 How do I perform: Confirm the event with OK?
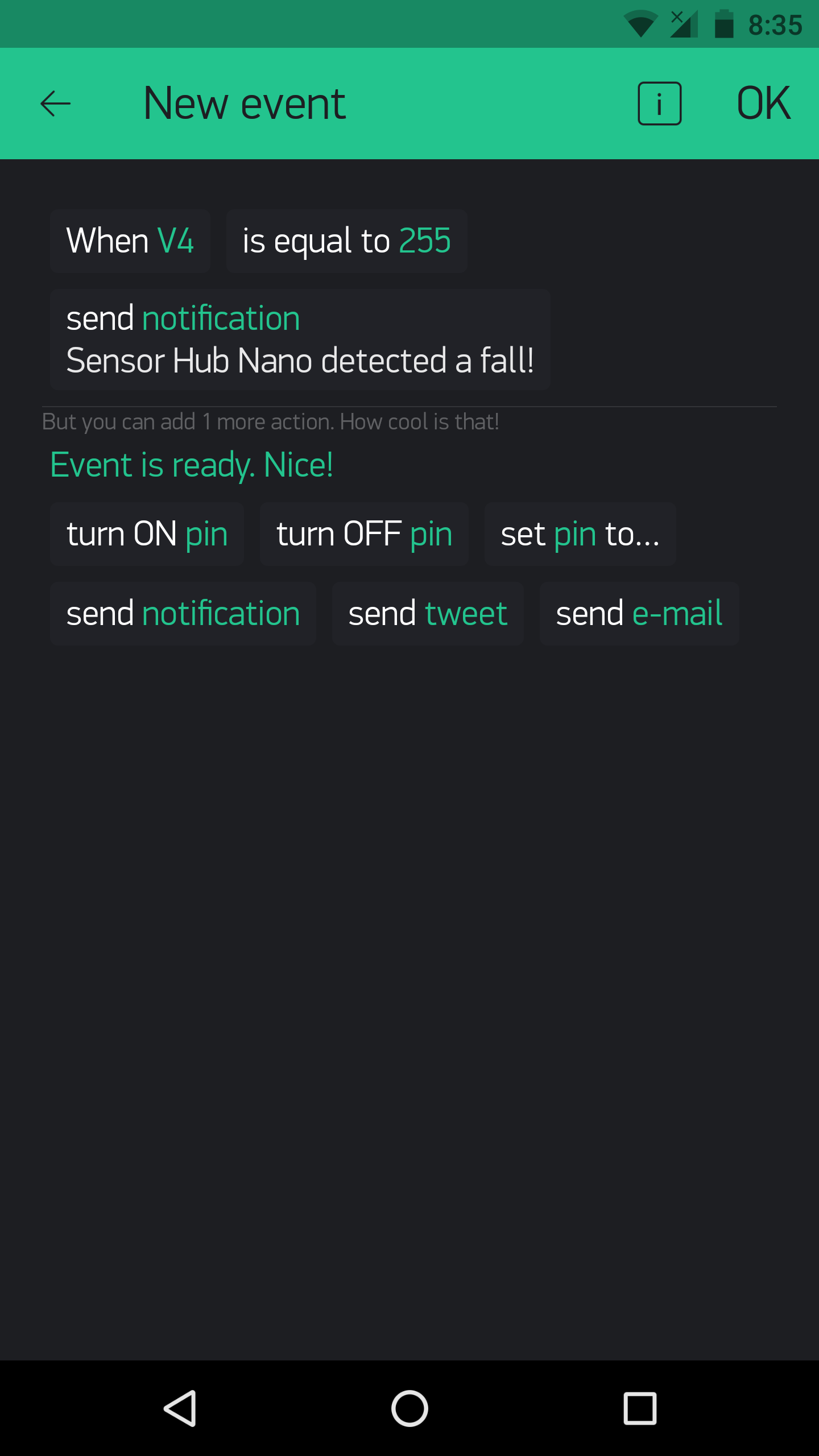coord(764,104)
